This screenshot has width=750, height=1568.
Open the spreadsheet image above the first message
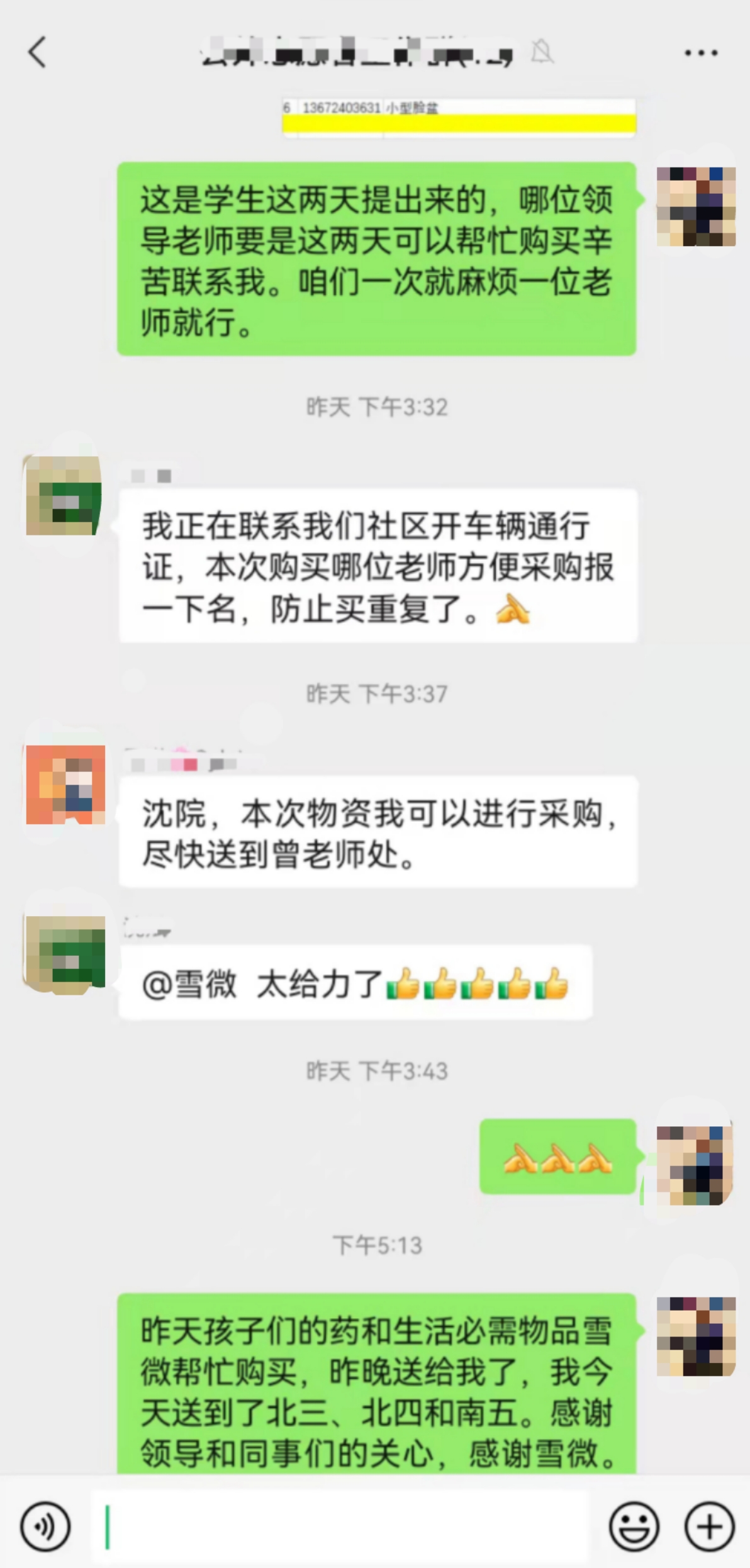pos(459,117)
